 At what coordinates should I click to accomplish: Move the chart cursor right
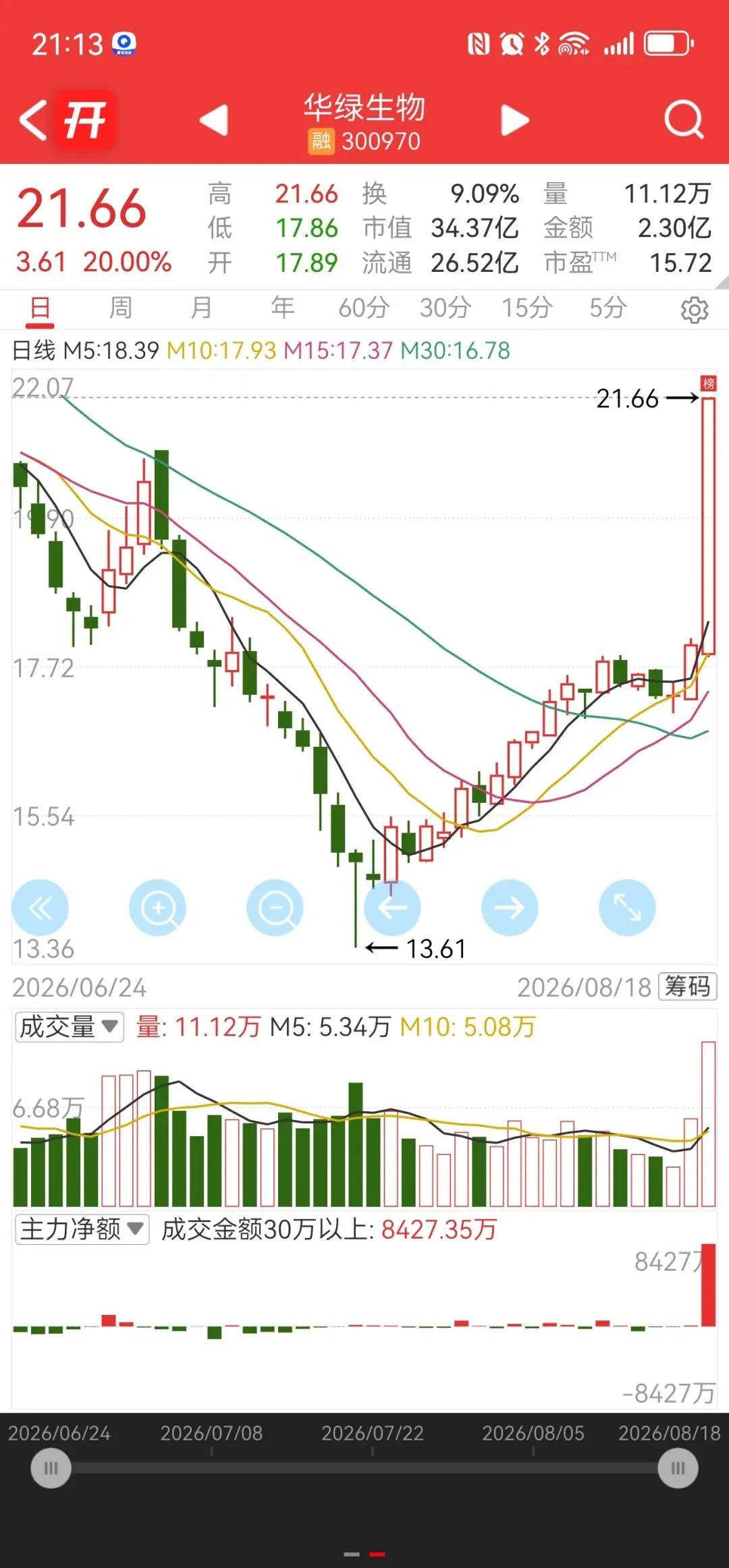(510, 907)
